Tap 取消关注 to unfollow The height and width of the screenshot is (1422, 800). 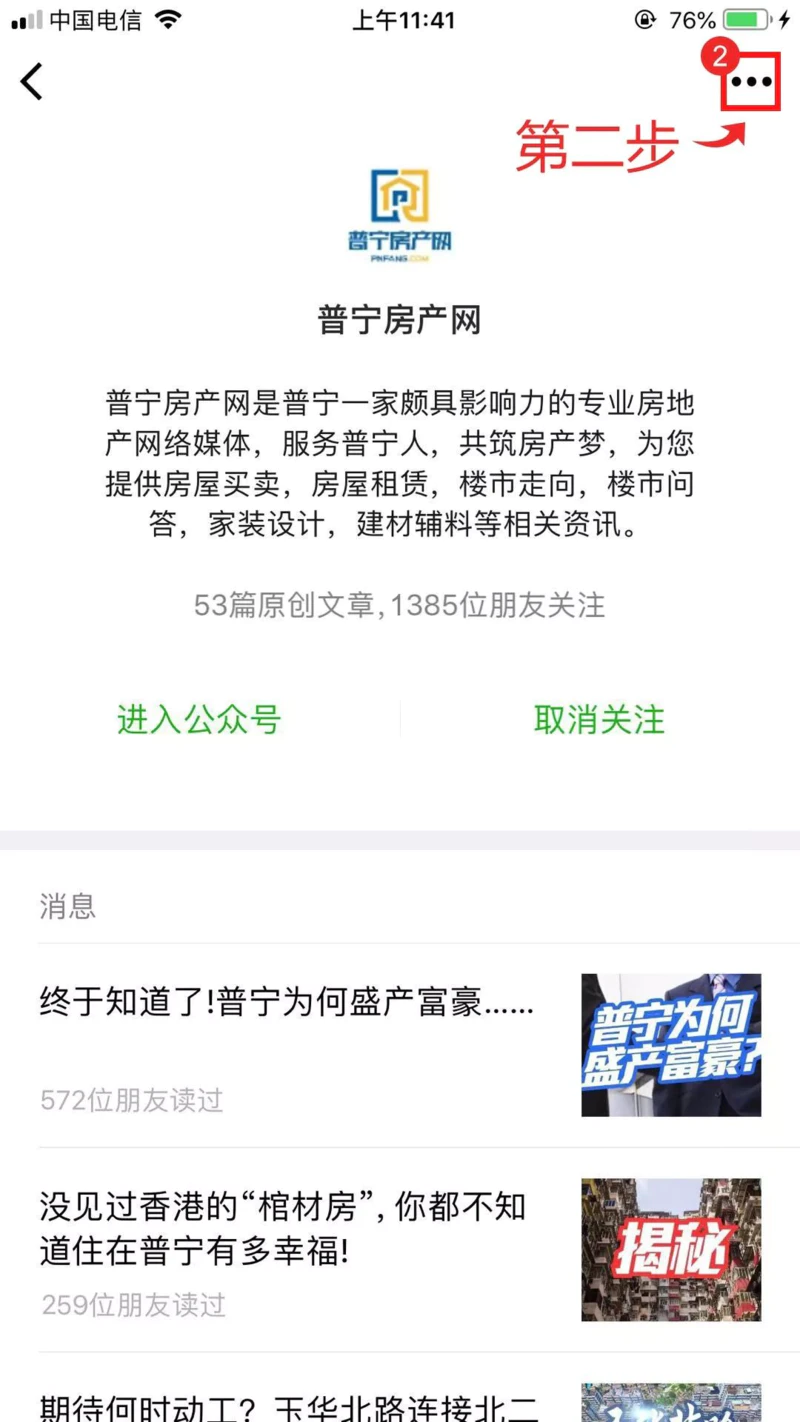click(599, 719)
